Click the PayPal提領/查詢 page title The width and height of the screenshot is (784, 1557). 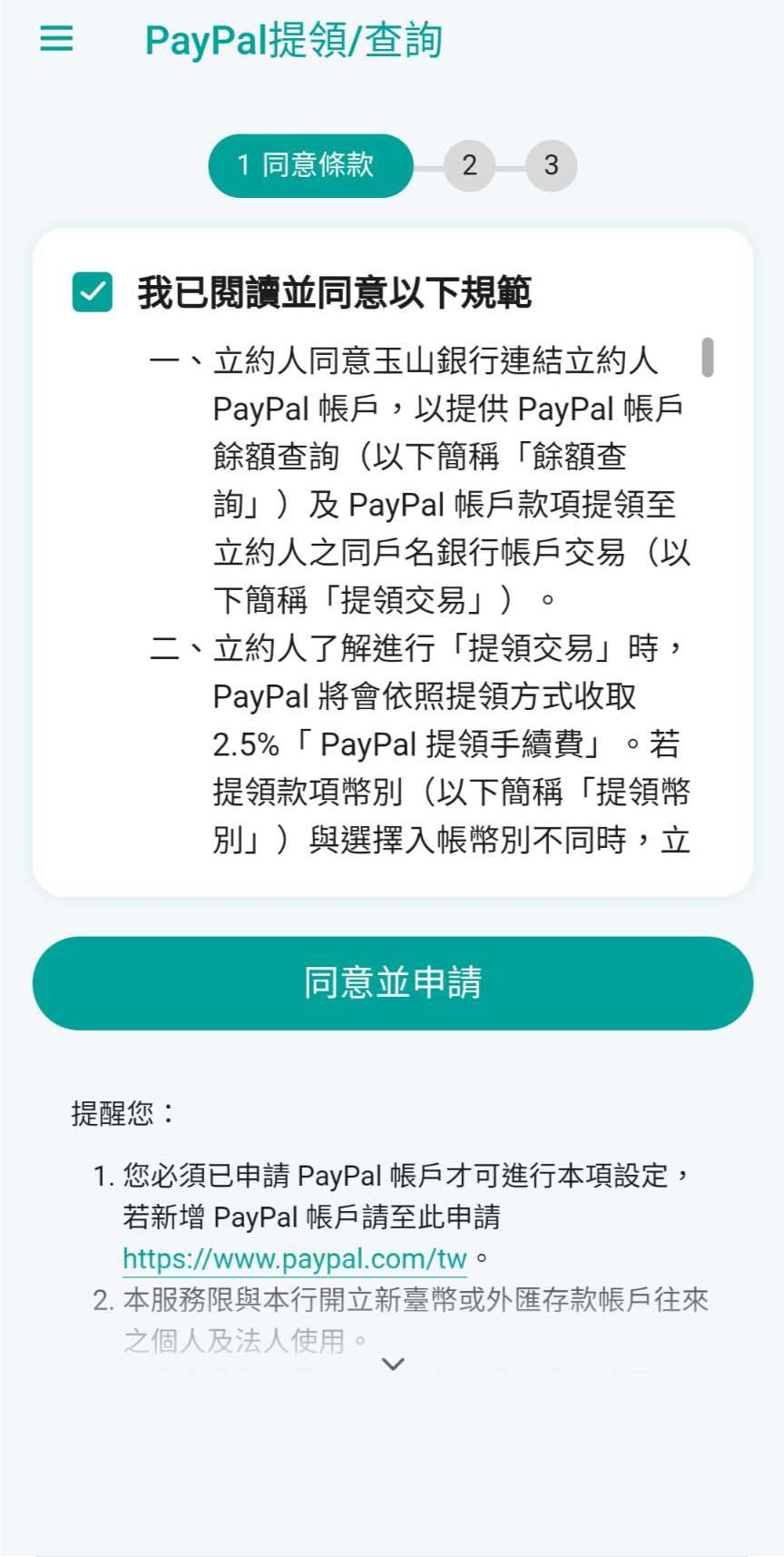(293, 39)
